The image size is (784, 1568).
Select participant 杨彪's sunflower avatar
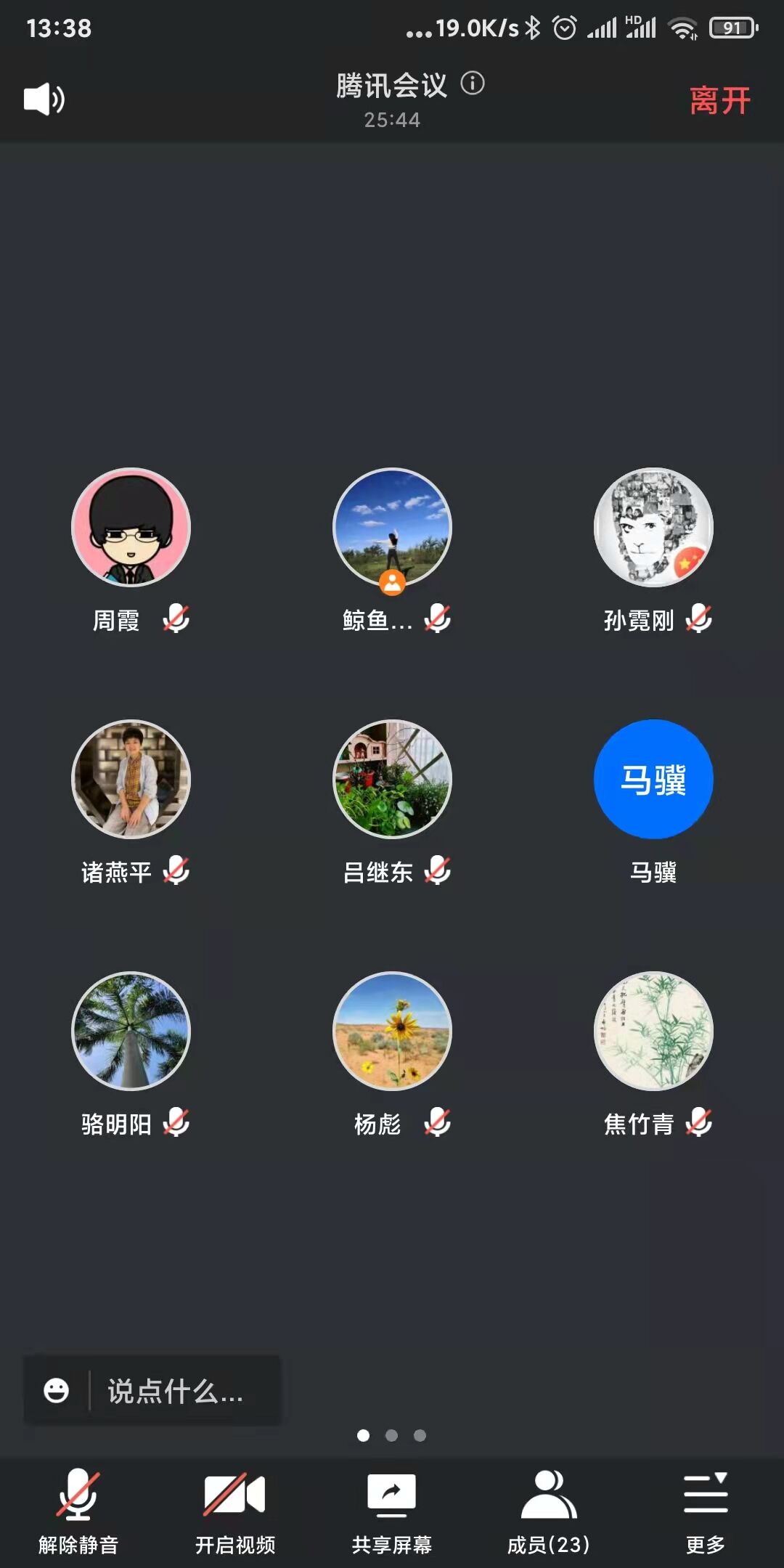392,1031
